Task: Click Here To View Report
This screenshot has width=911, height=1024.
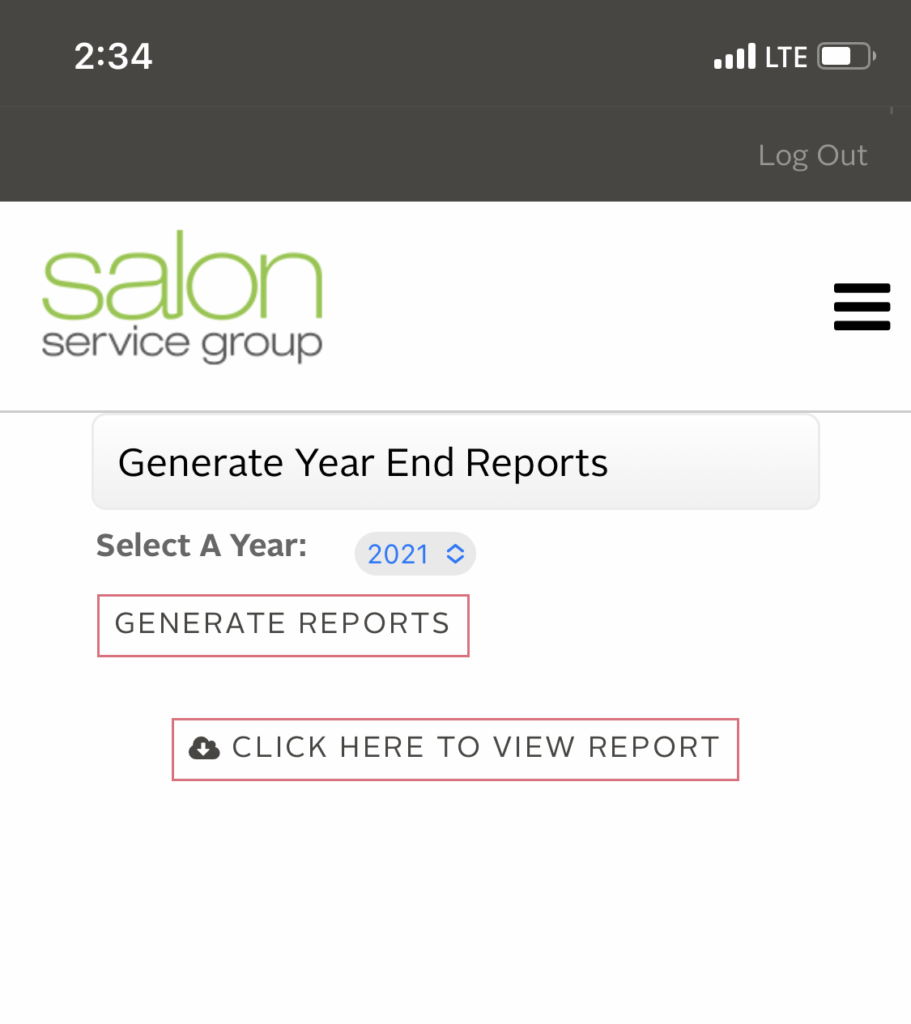Action: (x=455, y=748)
